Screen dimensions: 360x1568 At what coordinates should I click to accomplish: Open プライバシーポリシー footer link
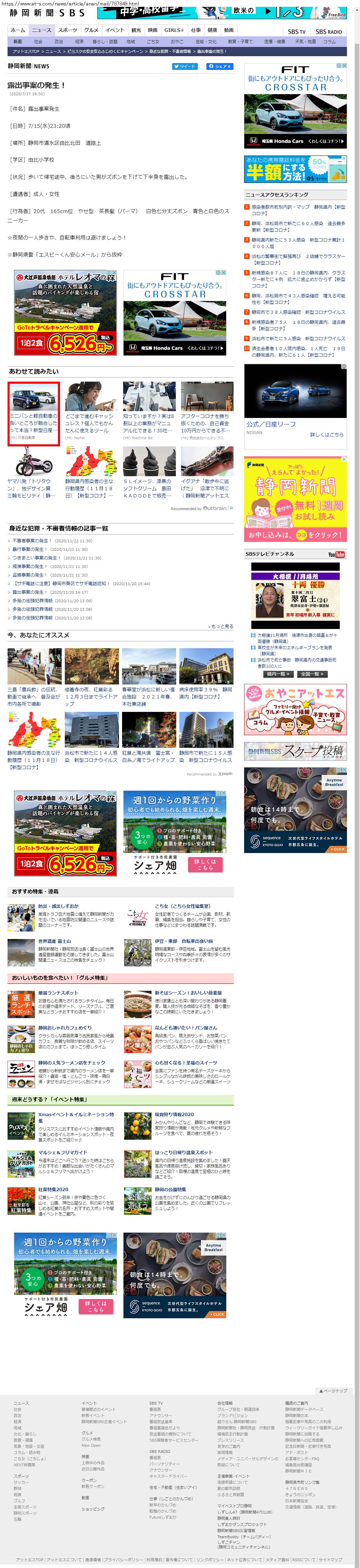coord(123,1559)
